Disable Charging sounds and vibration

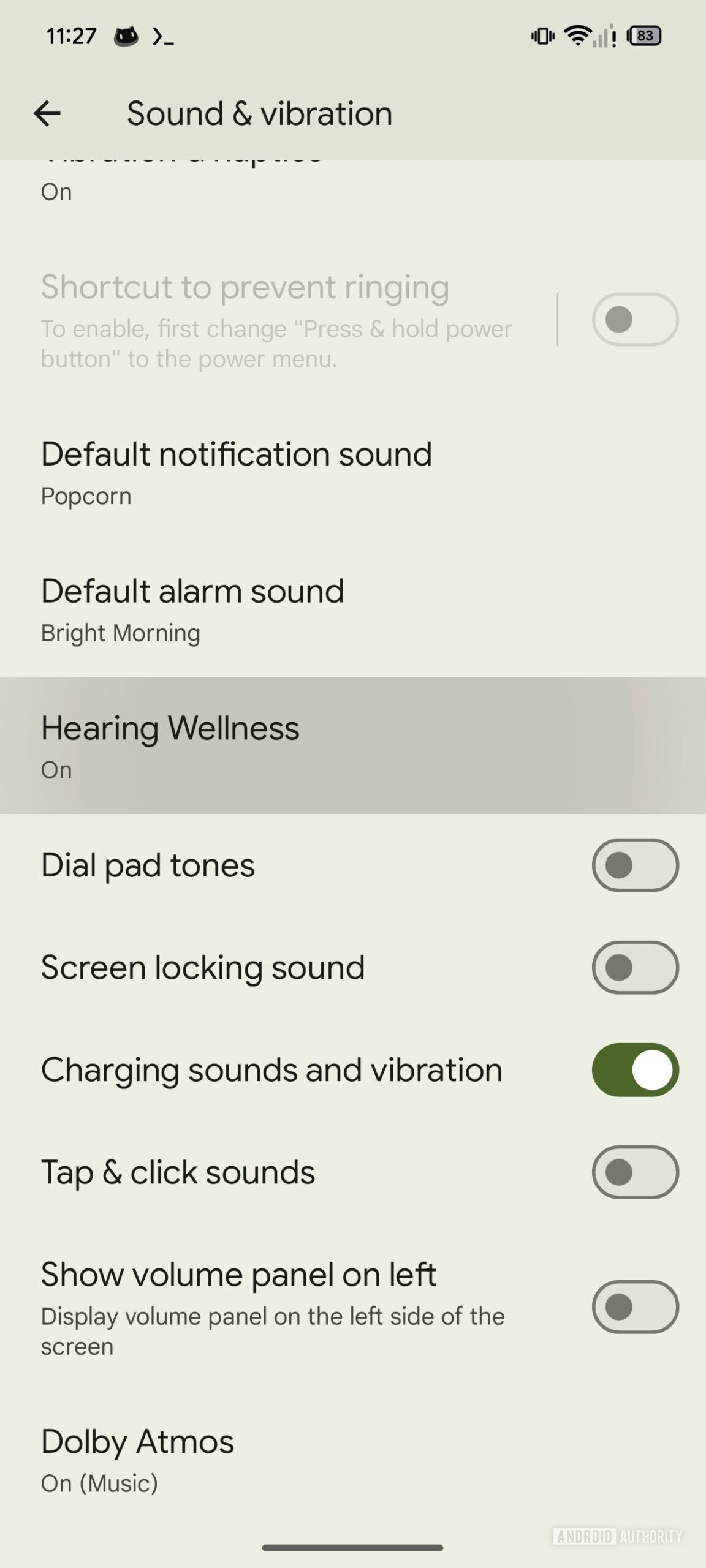[x=635, y=1070]
